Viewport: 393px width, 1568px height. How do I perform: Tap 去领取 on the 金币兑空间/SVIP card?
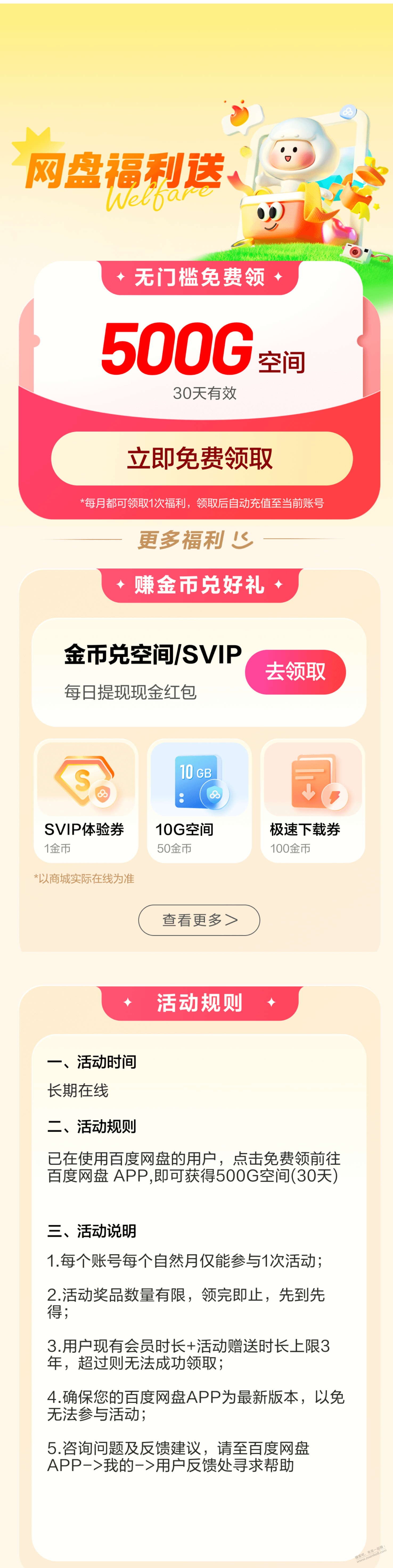[295, 671]
